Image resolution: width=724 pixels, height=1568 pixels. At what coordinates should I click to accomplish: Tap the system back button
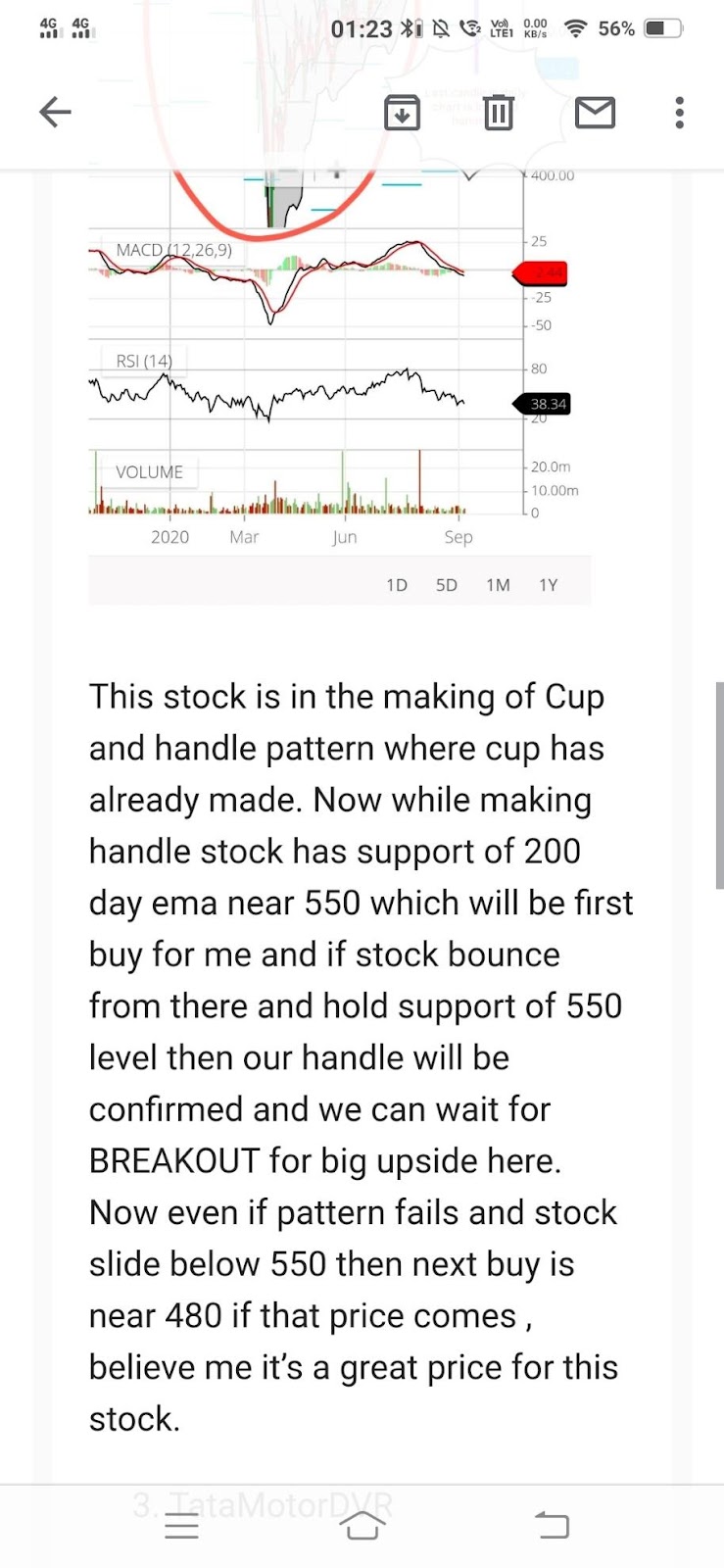552,1525
